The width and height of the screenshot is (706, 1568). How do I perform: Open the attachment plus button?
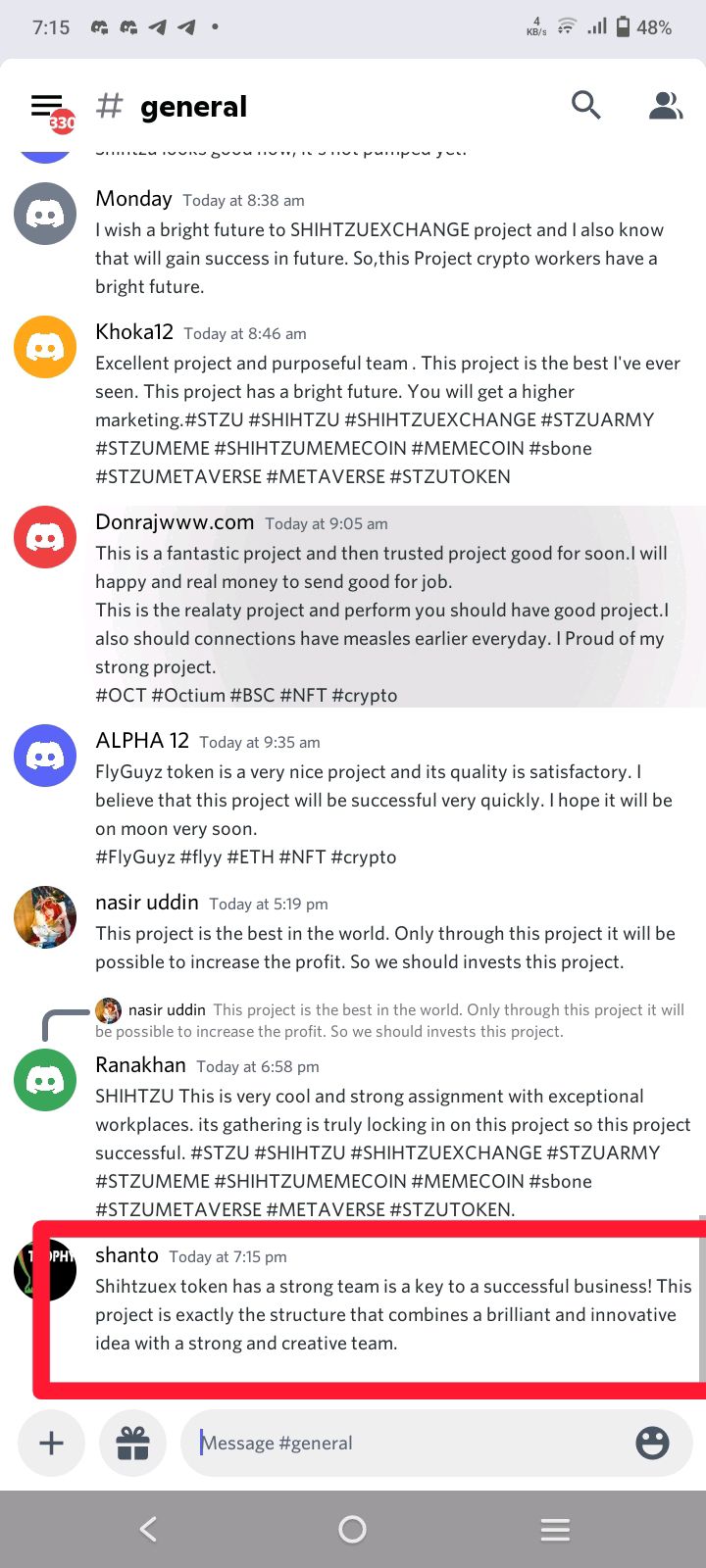coord(51,1443)
